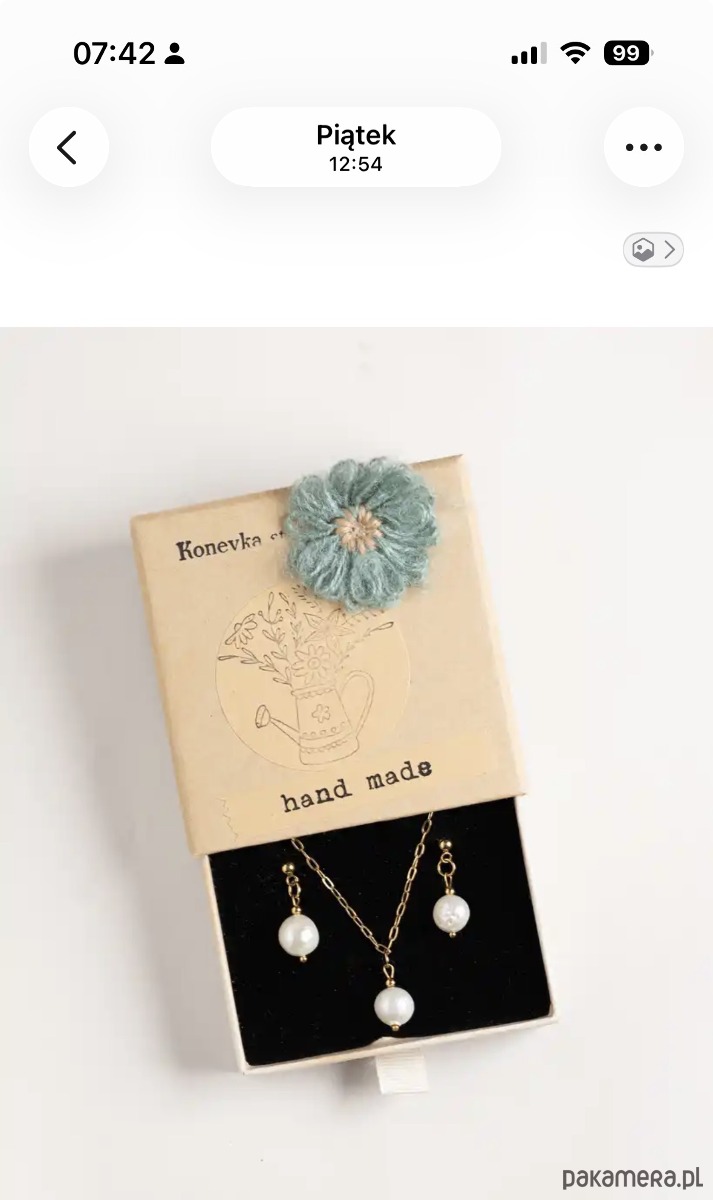Tap the visual lookup badge with chevron

653,249
